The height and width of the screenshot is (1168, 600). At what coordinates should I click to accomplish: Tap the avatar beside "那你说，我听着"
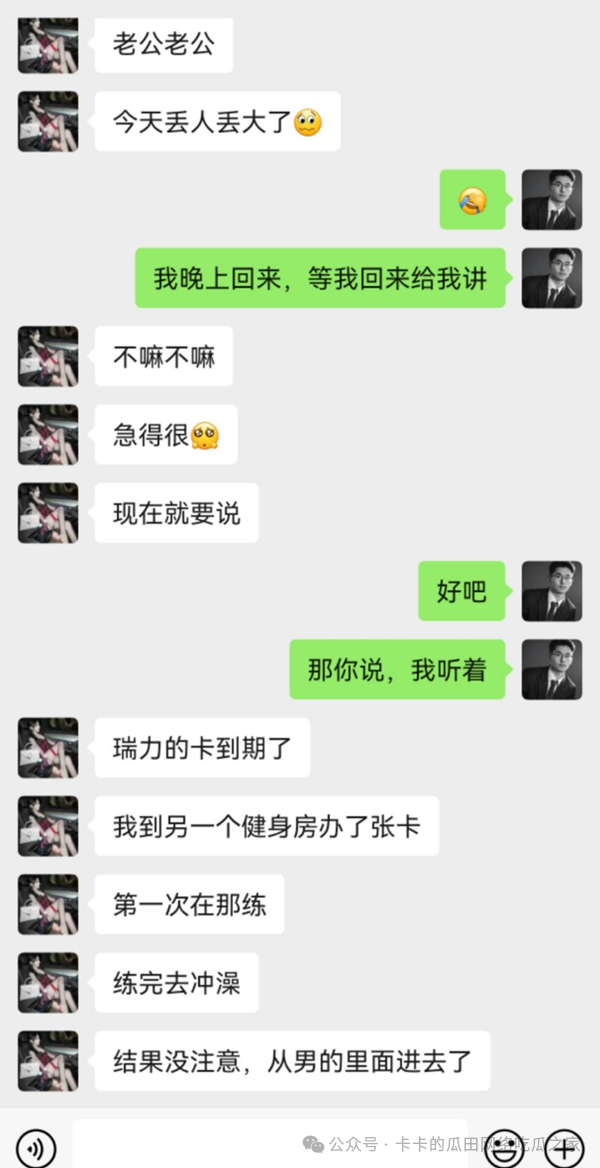pyautogui.click(x=551, y=669)
